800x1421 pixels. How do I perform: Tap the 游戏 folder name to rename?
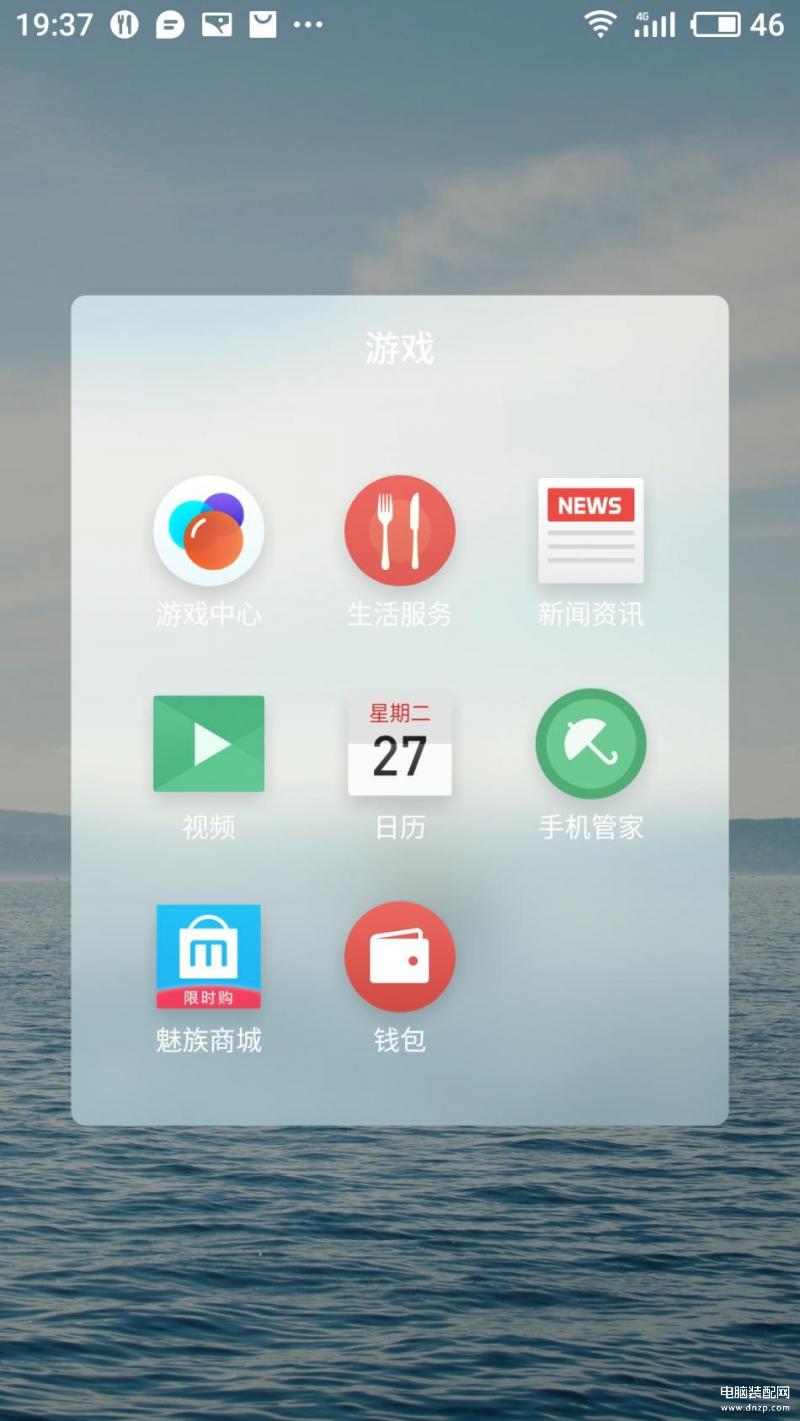click(400, 349)
